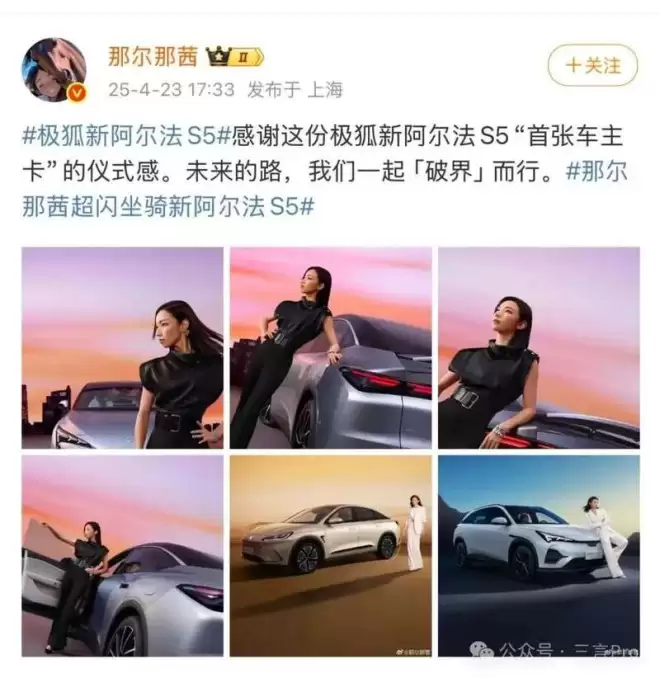View the close-up photo with windblown hair
This screenshot has height=678, width=660.
click(x=122, y=348)
